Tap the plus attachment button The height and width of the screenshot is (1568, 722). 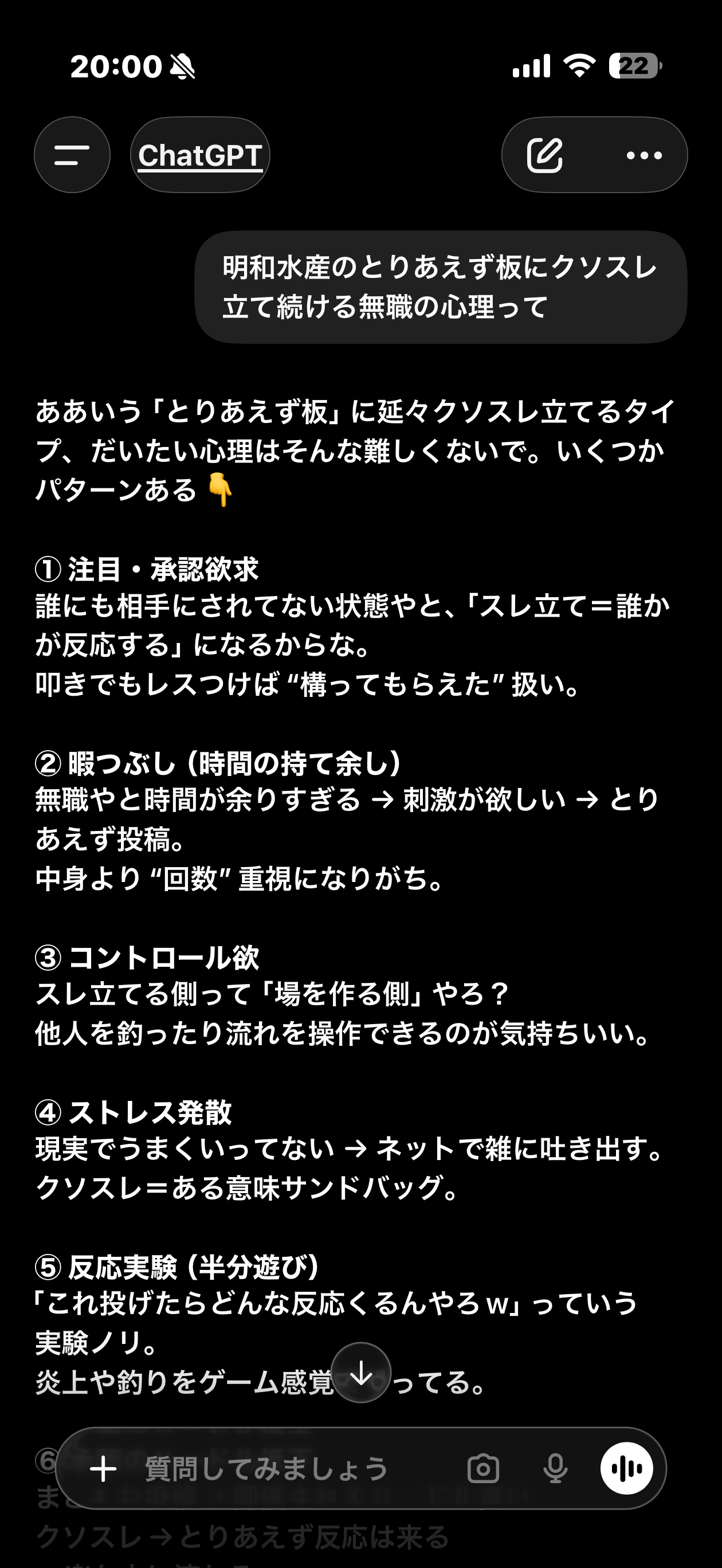point(104,1468)
